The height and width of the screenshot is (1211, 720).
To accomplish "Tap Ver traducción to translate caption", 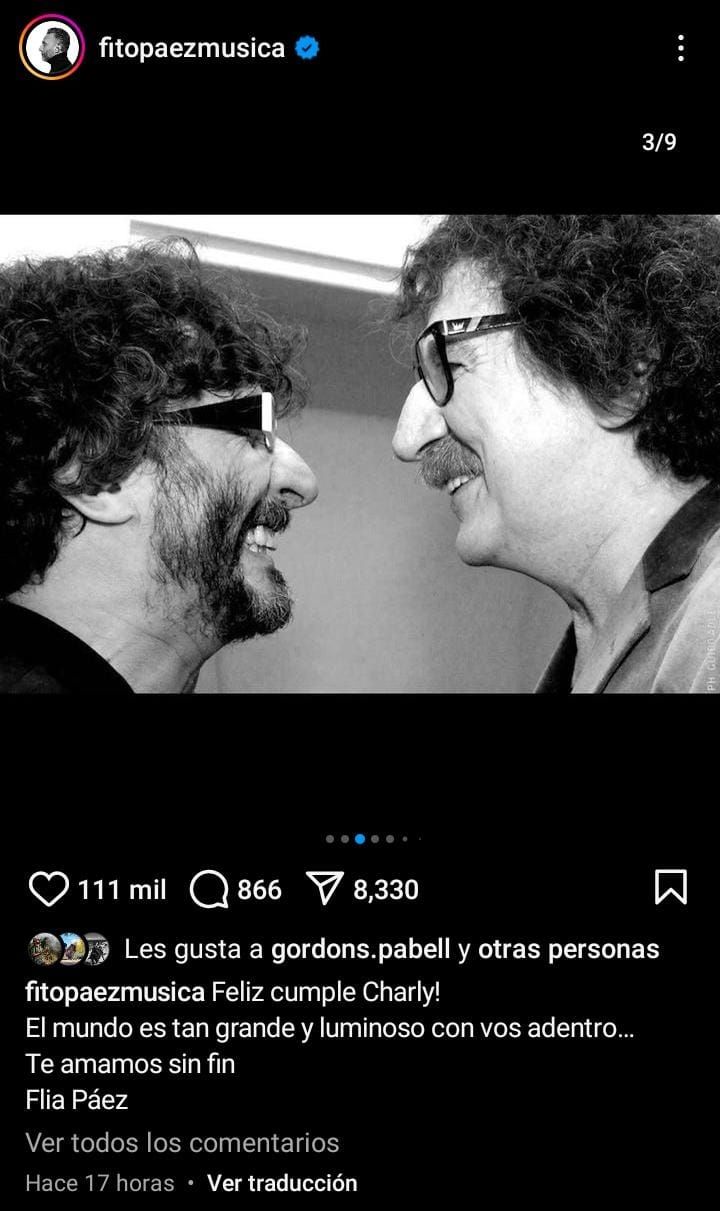I will coord(282,1183).
